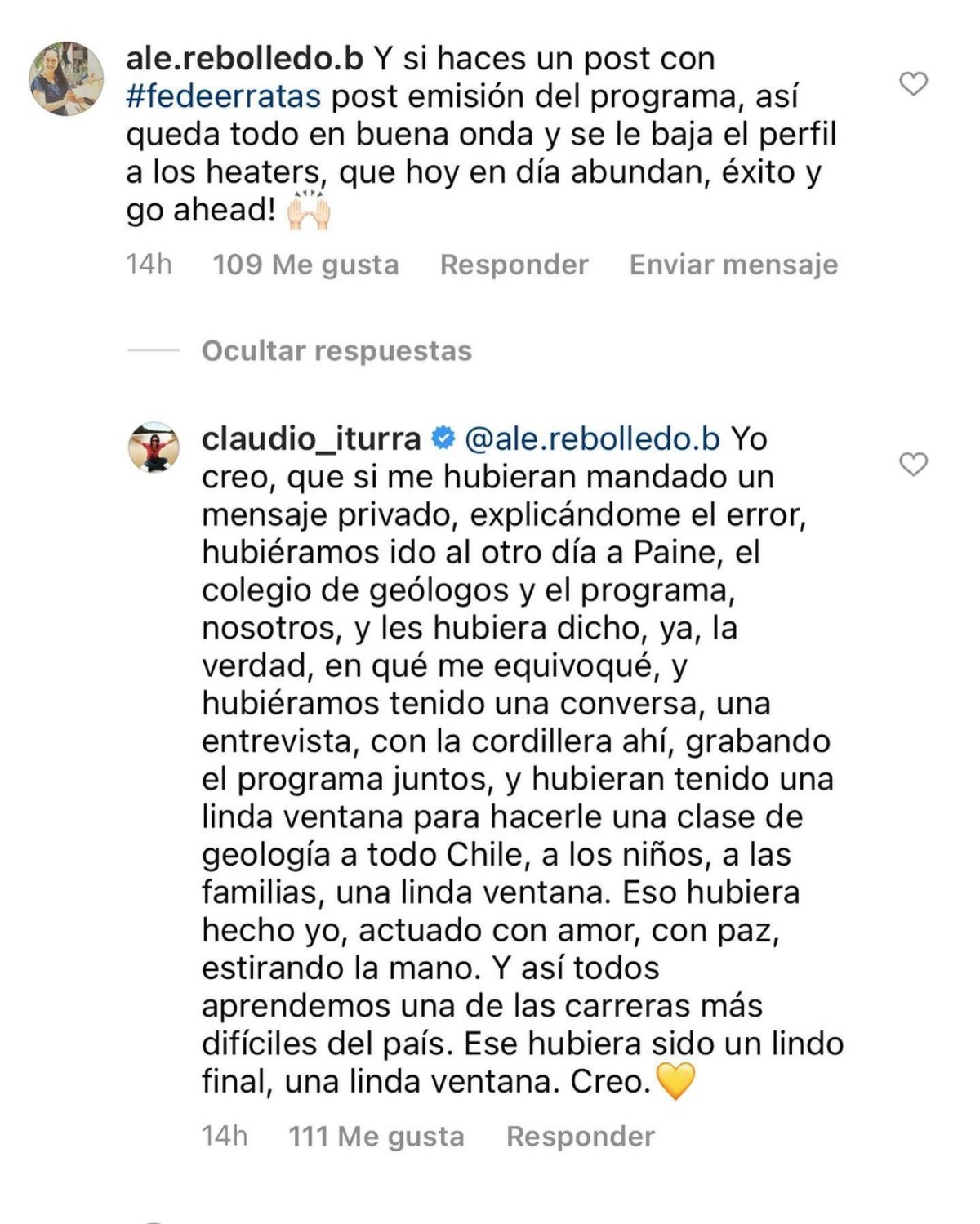Collapse replies with Ocultar respuestas

coord(336,351)
